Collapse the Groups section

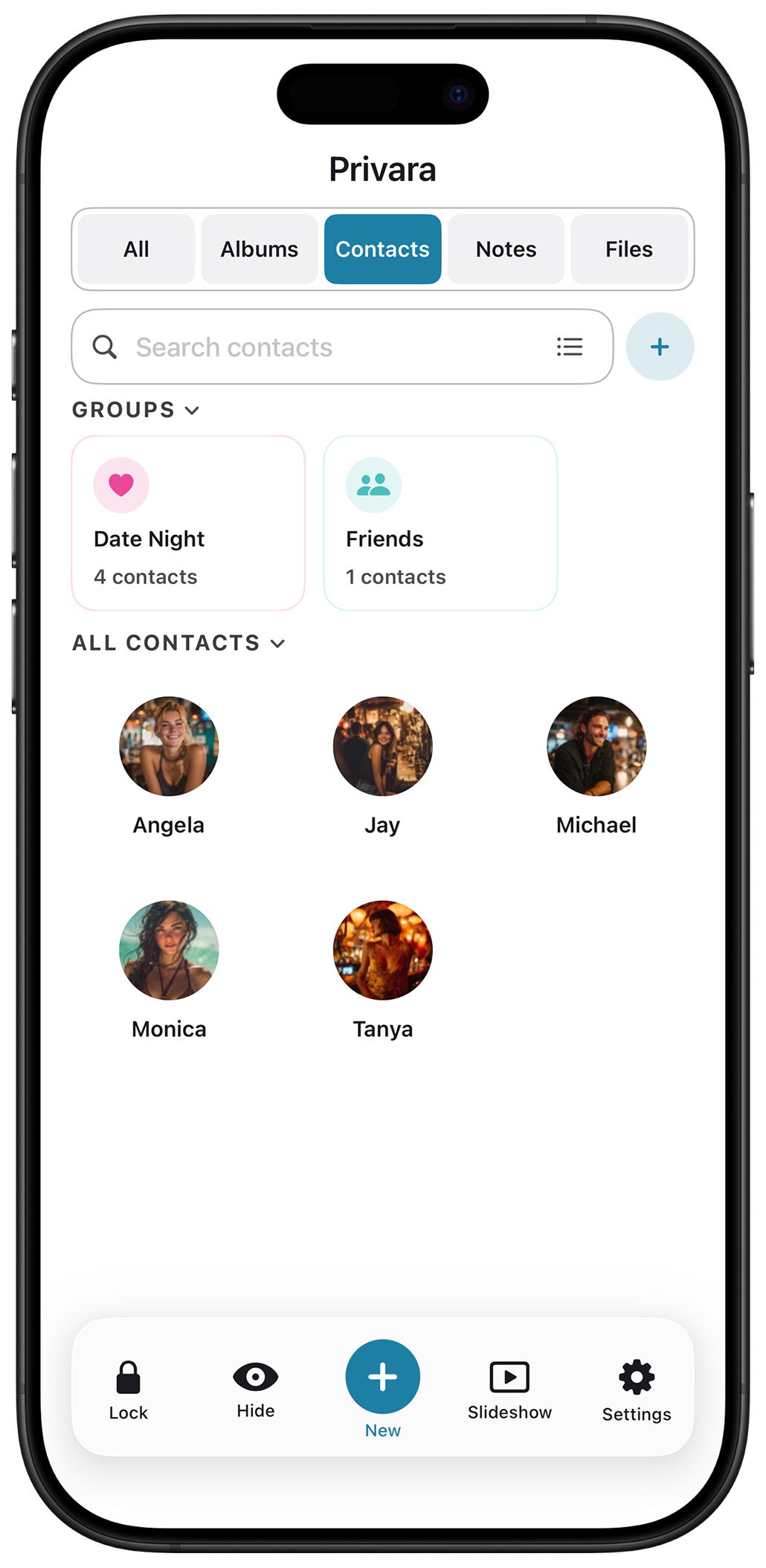click(136, 410)
